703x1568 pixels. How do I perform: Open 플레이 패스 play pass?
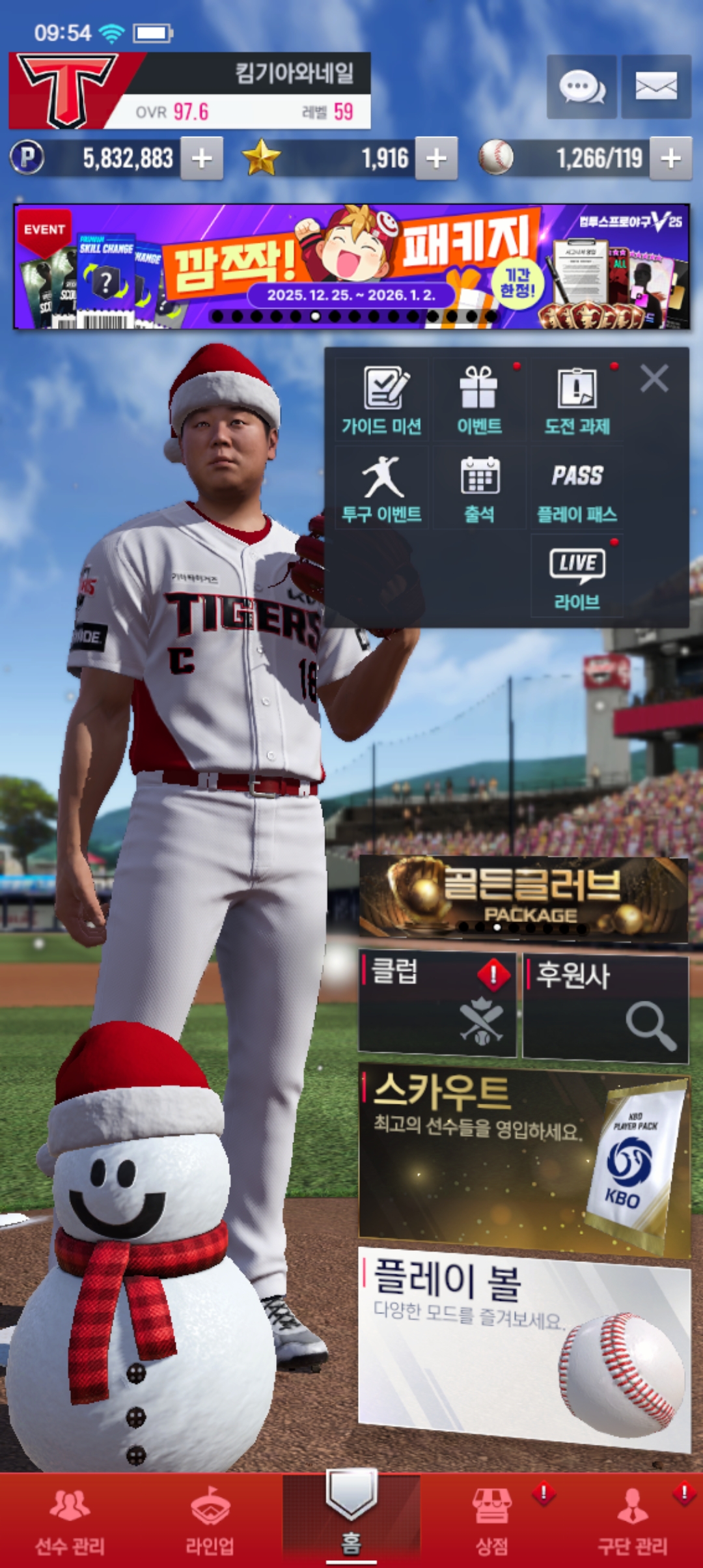577,488
